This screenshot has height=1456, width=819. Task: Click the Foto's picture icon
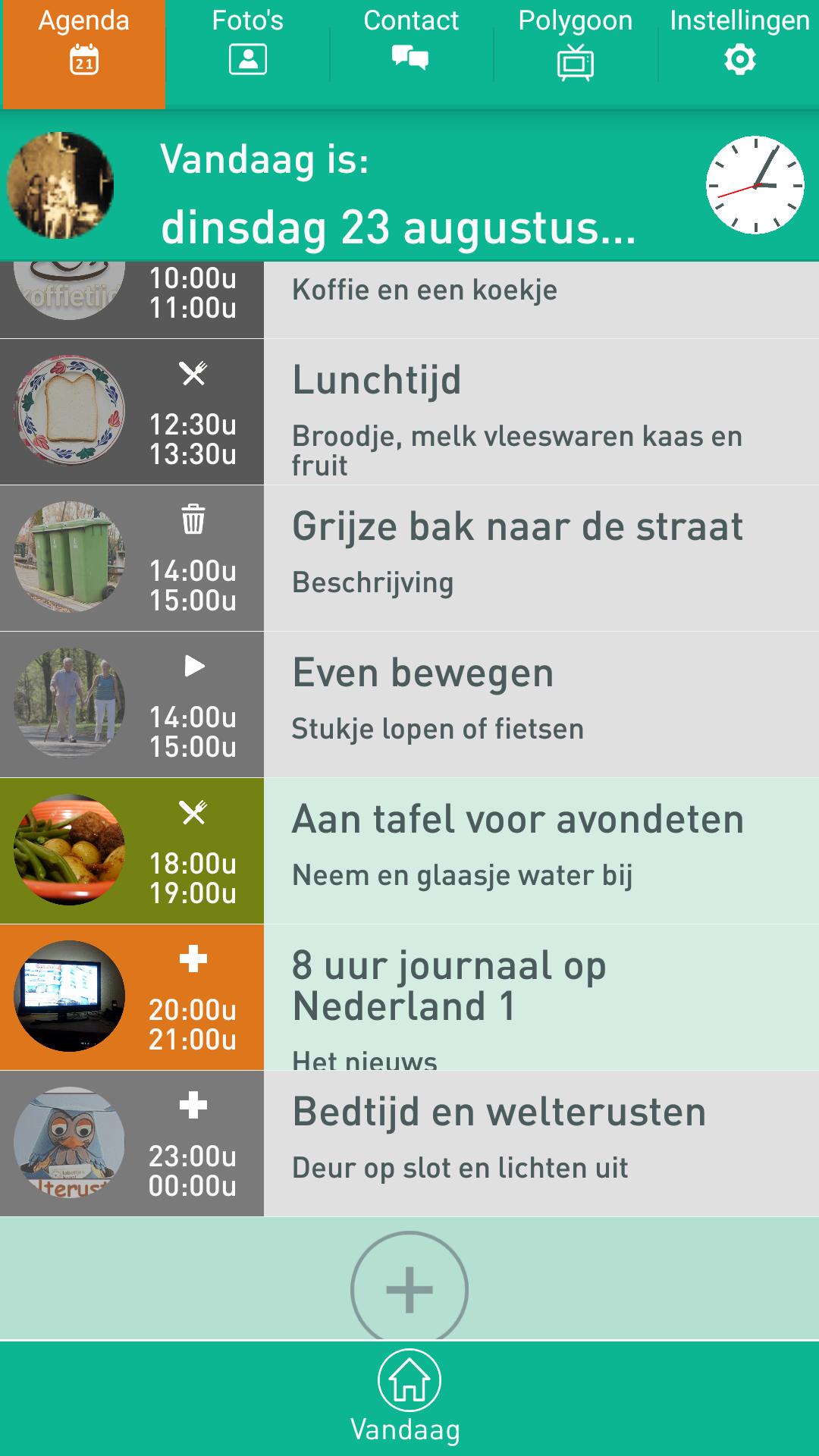click(x=246, y=58)
